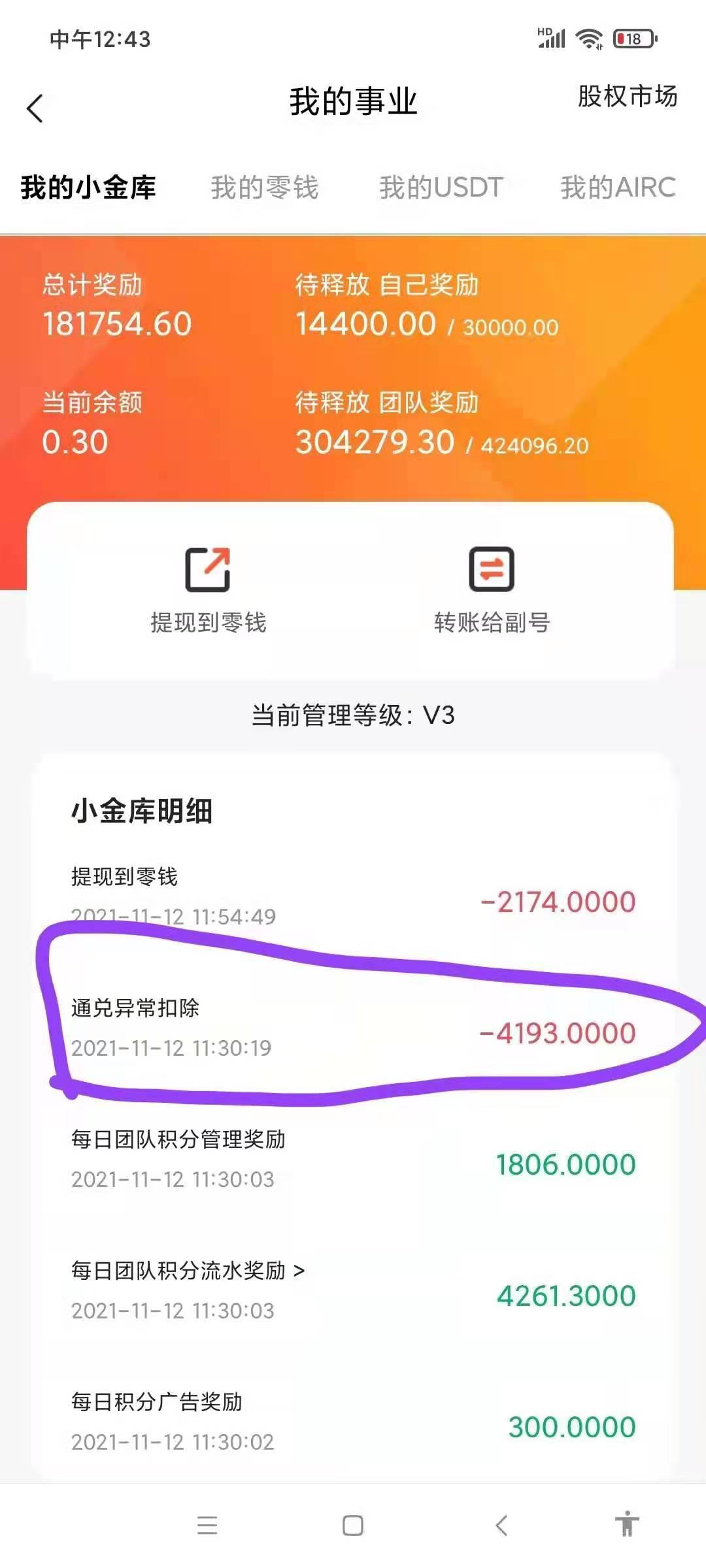
Task: Open 股权市场 in the top bar
Action: click(x=626, y=98)
